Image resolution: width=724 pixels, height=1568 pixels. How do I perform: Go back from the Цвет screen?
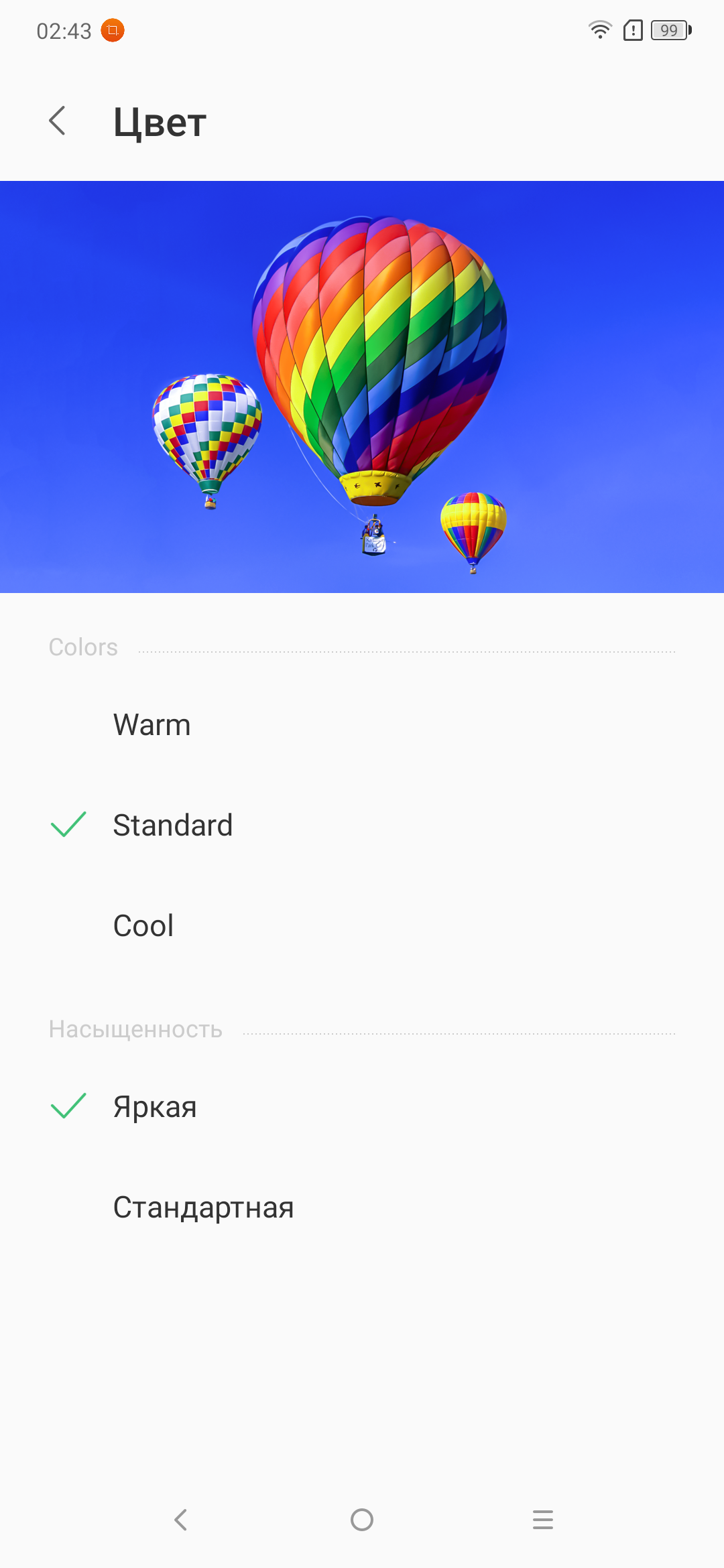coord(58,121)
